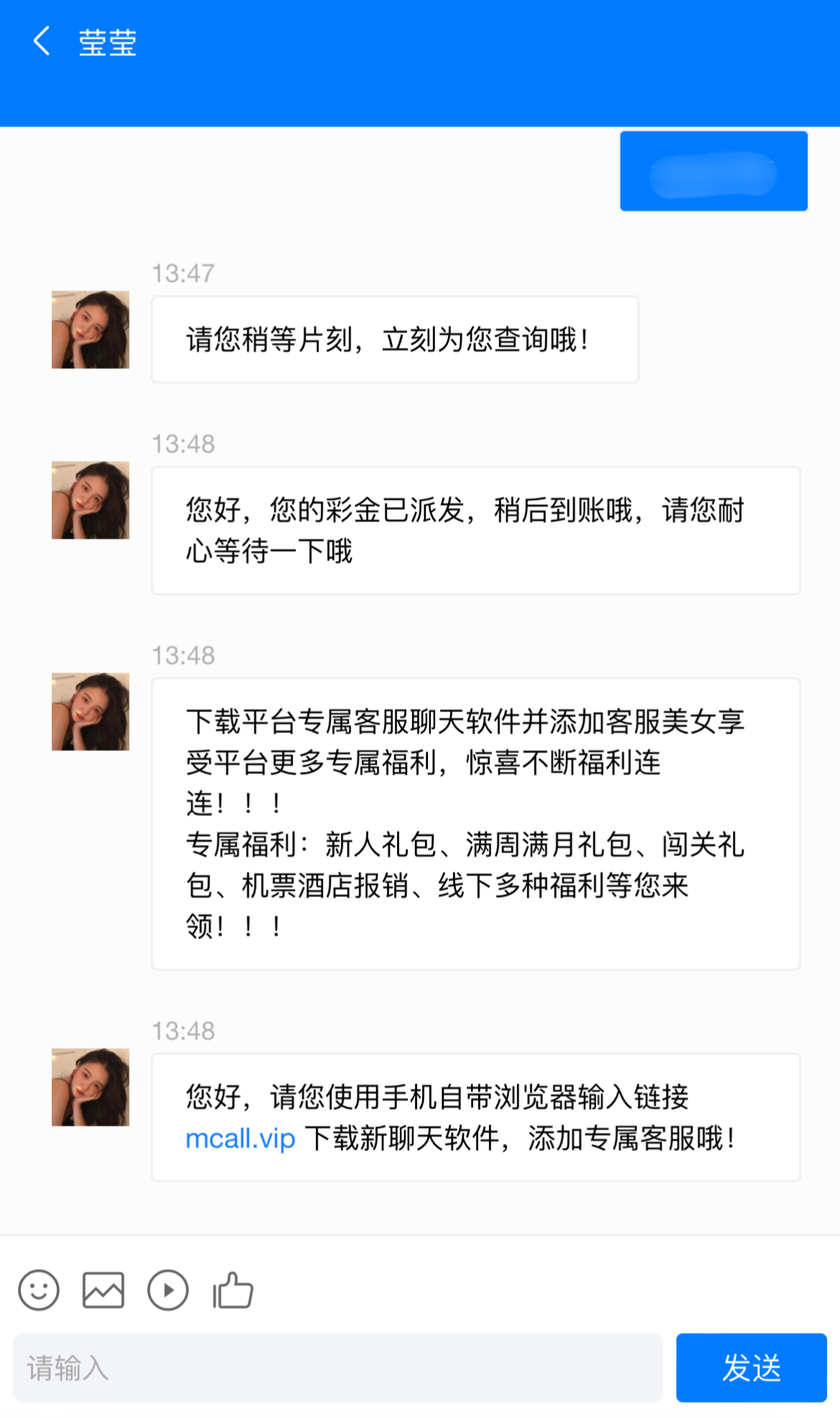Attach an image to the chat

click(x=104, y=1290)
